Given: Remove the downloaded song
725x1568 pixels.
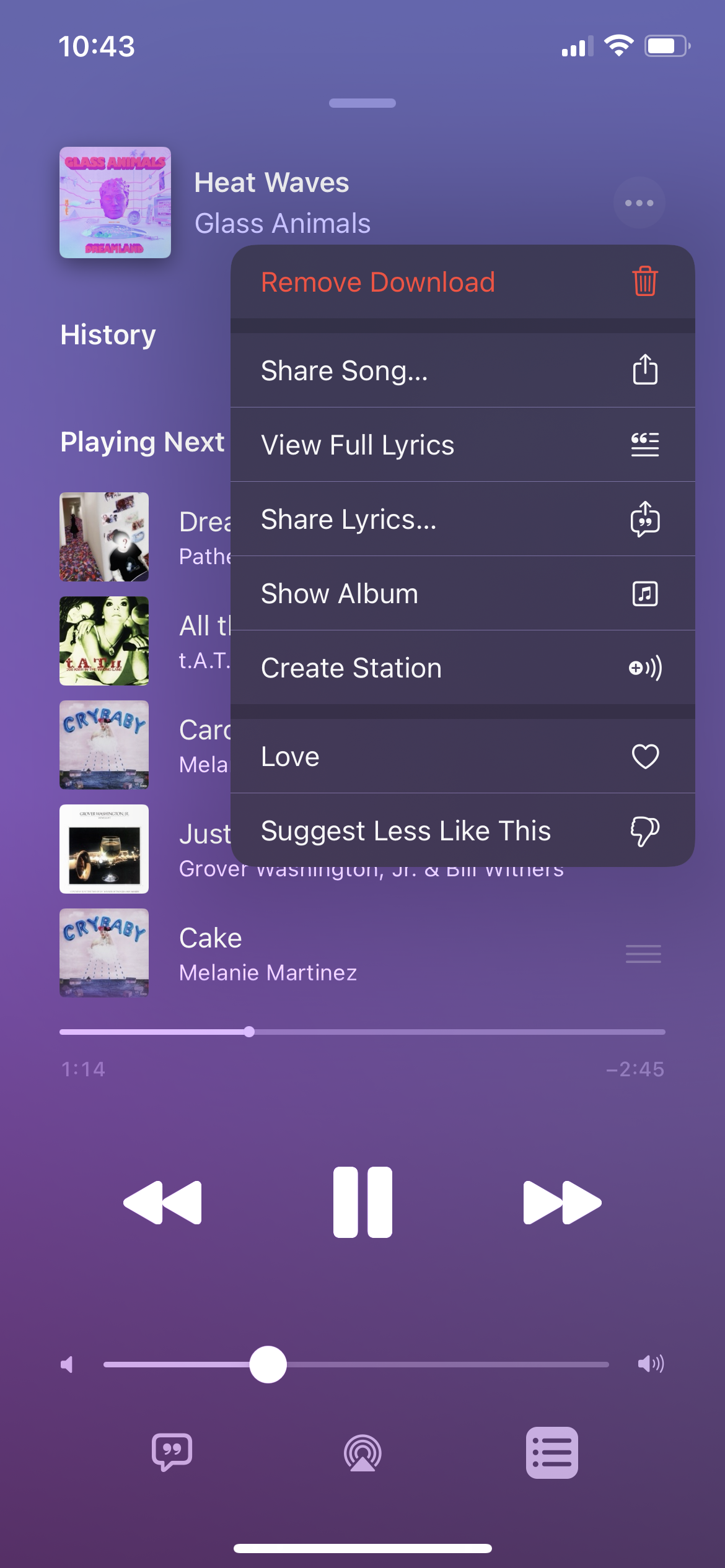Looking at the screenshot, I should click(462, 282).
